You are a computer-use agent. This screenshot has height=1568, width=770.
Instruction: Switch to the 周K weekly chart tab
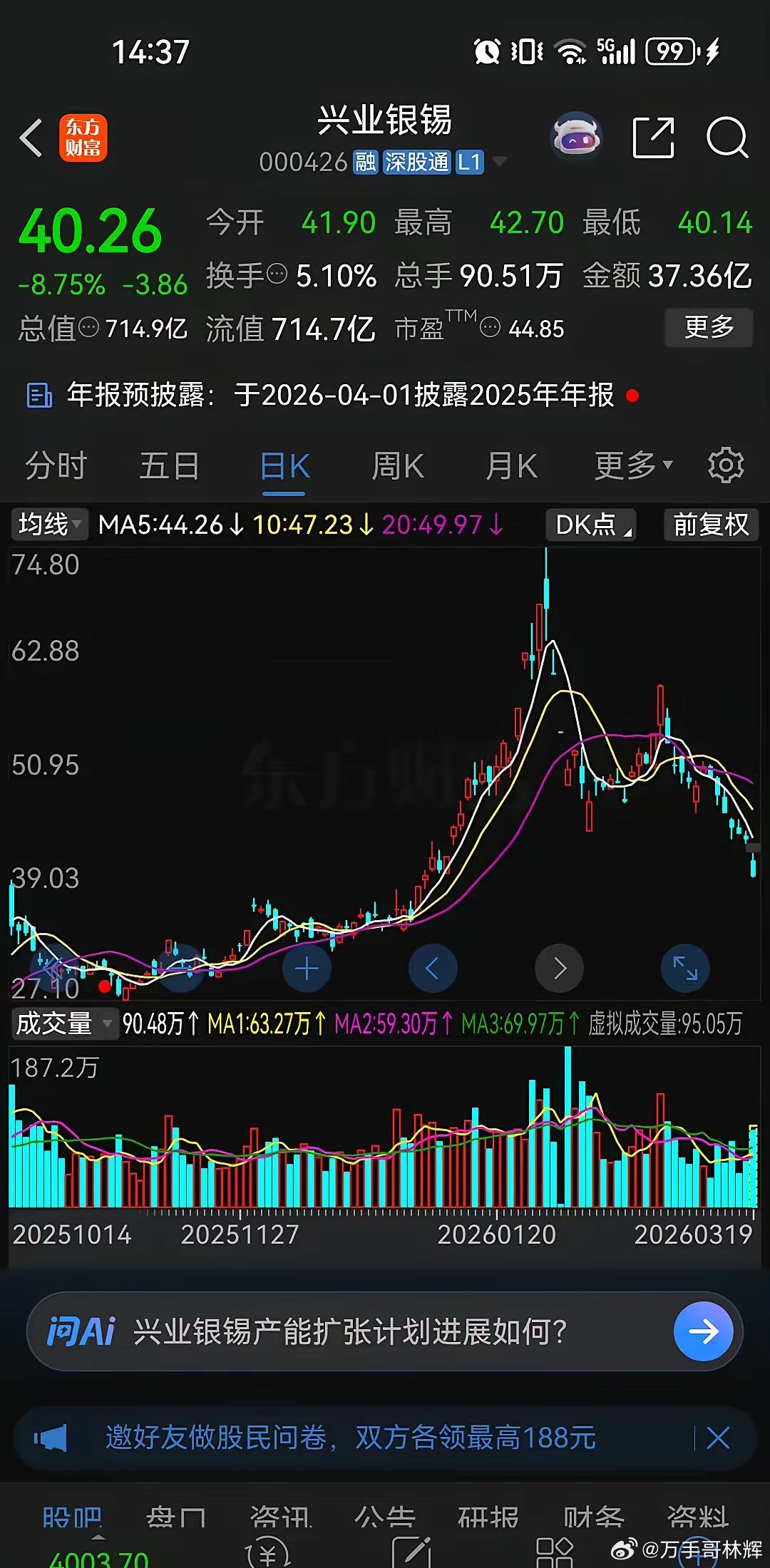[397, 465]
